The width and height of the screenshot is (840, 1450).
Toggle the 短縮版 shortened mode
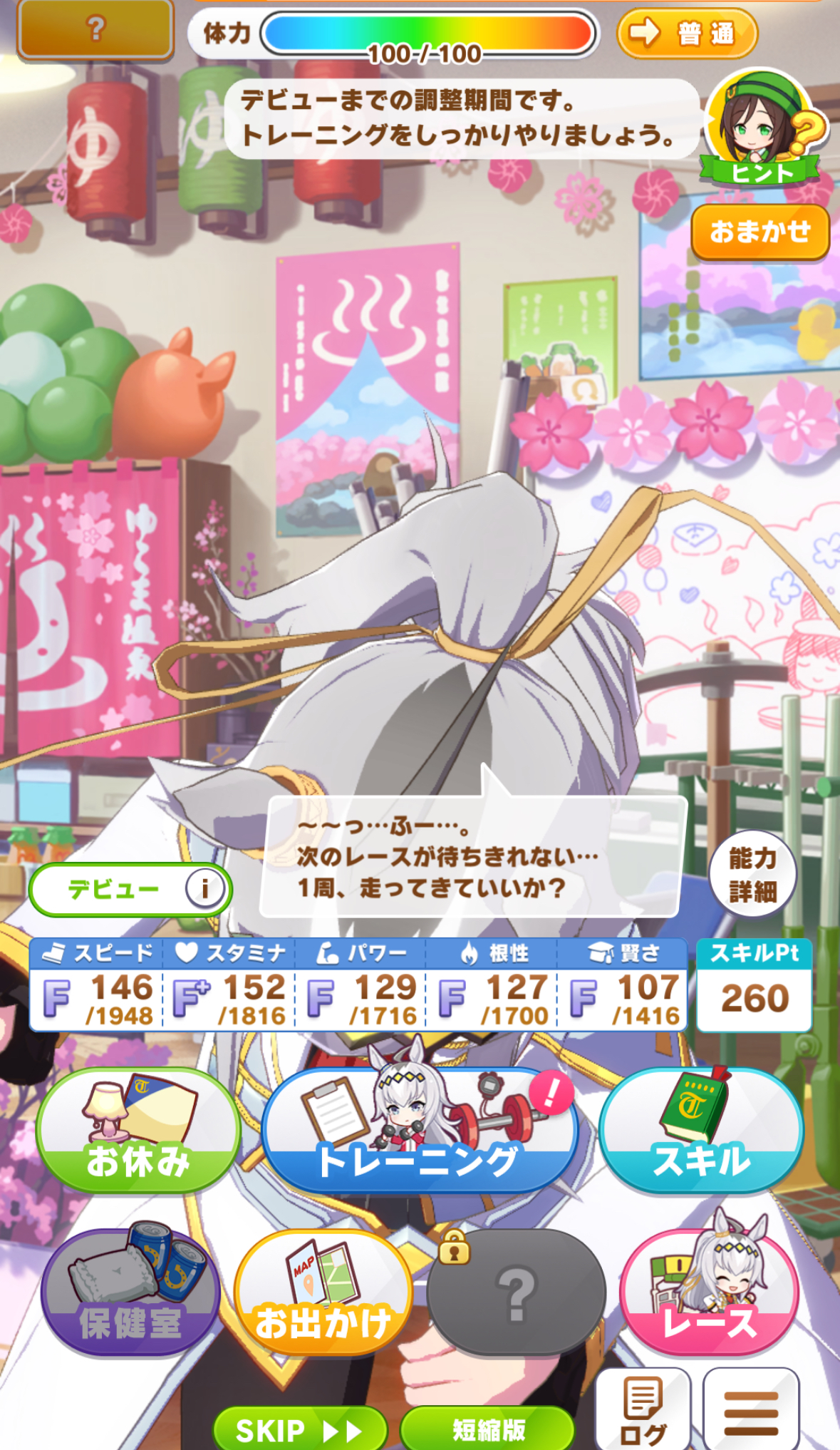488,1429
